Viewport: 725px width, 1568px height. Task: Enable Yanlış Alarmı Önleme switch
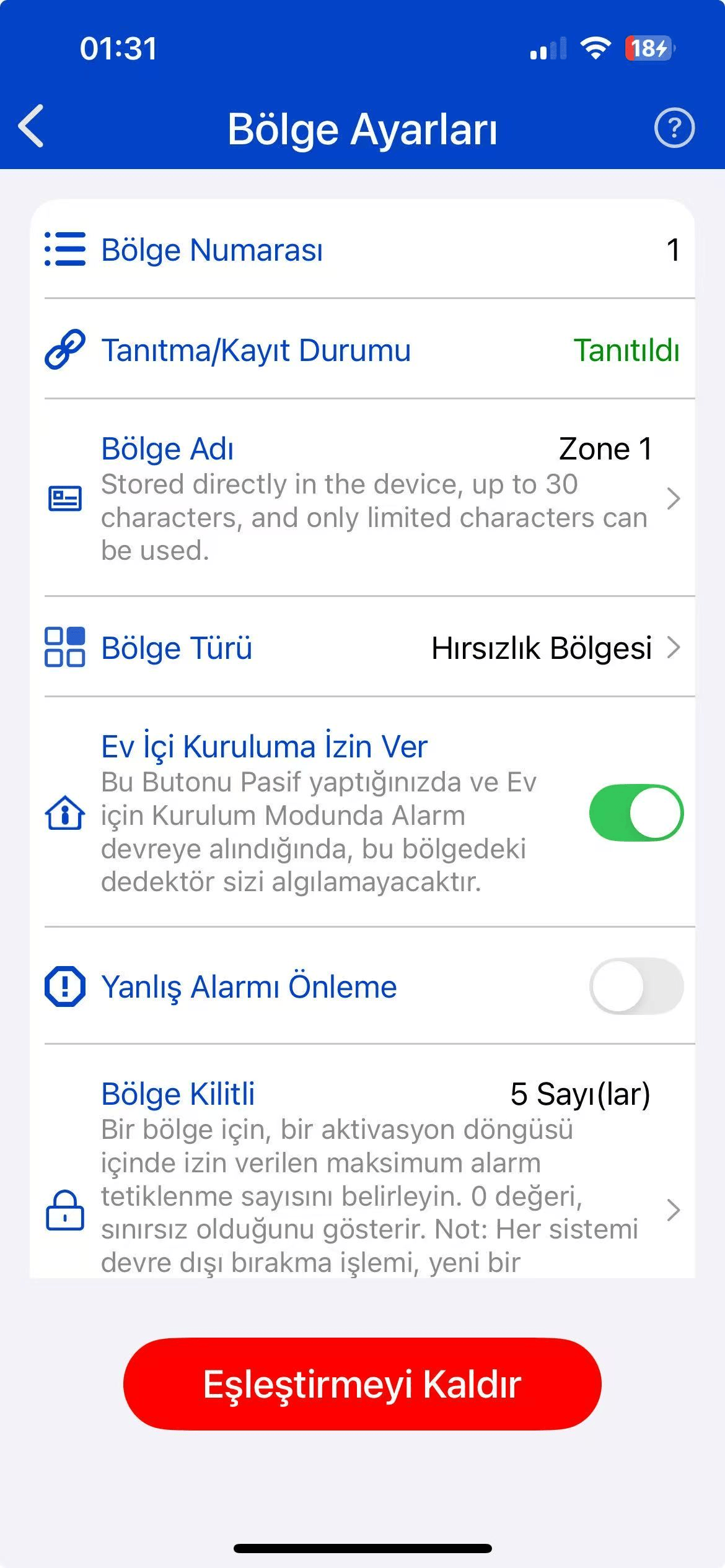tap(636, 986)
